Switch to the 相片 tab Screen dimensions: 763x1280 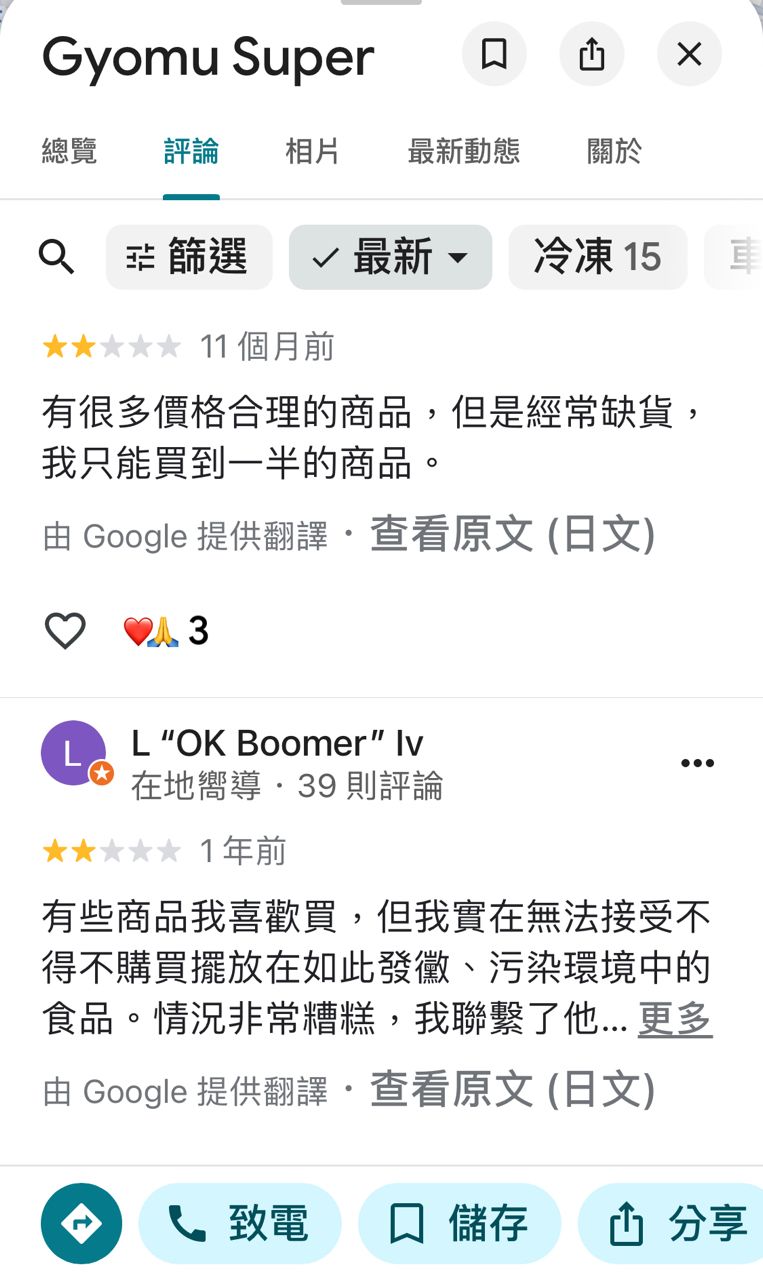[312, 152]
